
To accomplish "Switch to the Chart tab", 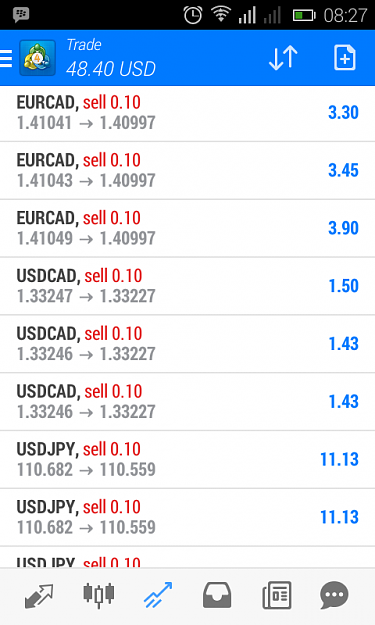I will 98,596.
